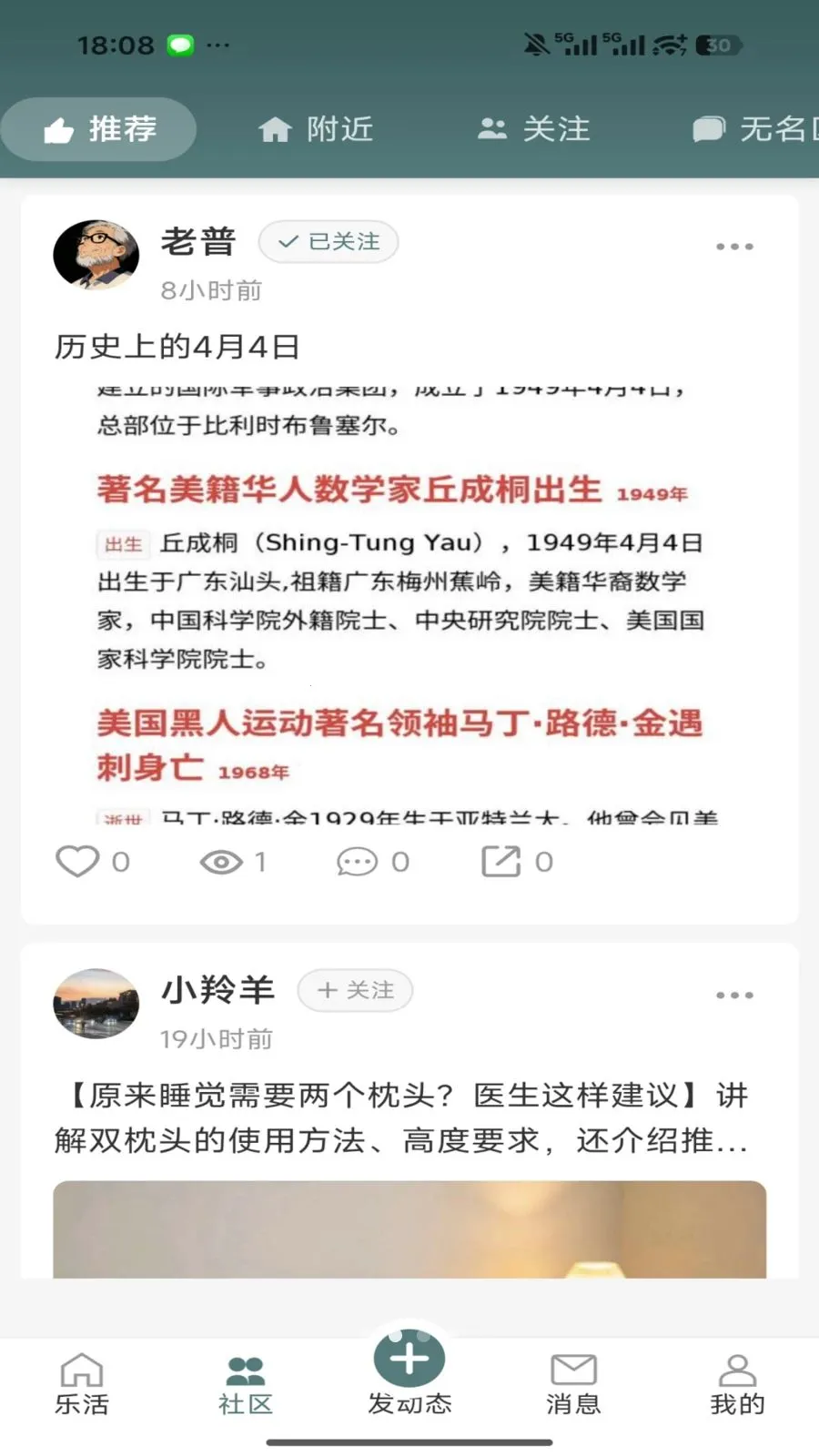Select the 推荐 recommended feed
This screenshot has width=819, height=1456.
[x=98, y=129]
